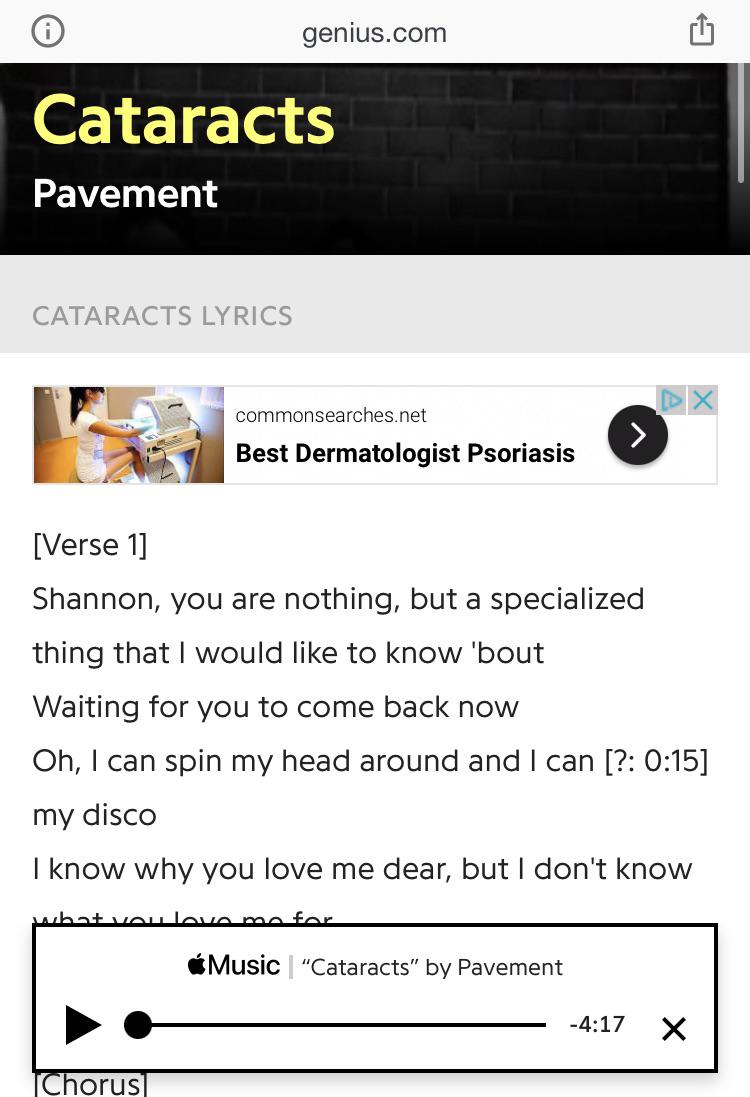
Task: Close the Apple Music player overlay
Action: (674, 1028)
